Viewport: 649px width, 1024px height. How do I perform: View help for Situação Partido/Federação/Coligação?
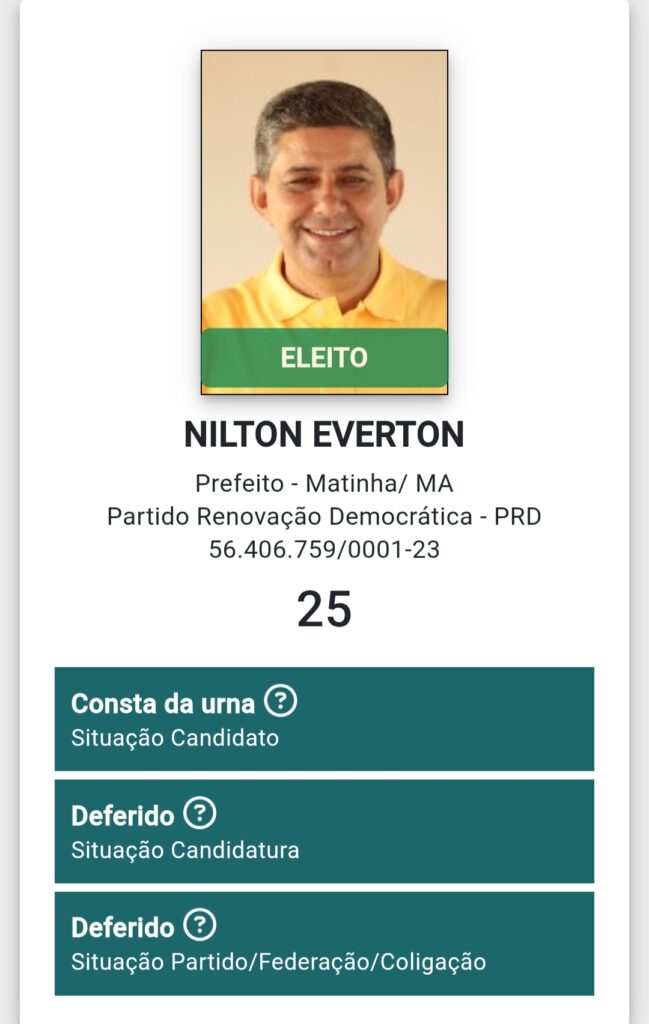coord(200,926)
